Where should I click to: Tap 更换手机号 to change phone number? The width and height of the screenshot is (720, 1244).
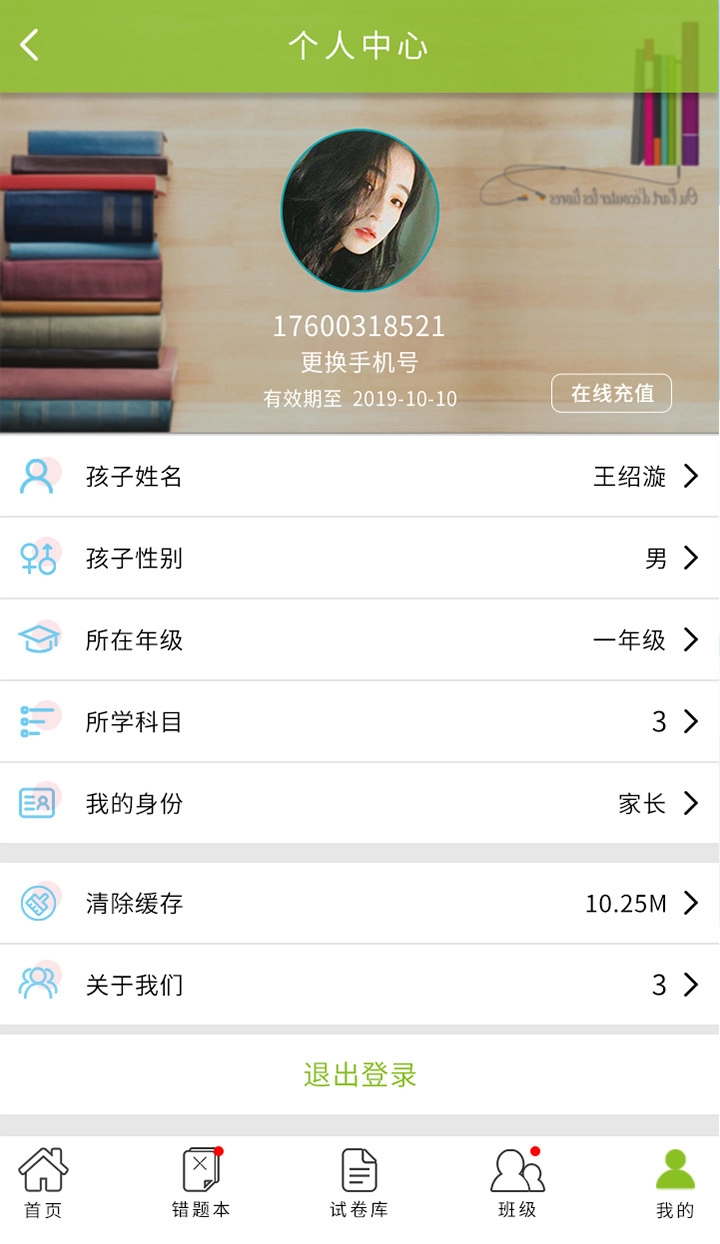tap(360, 362)
